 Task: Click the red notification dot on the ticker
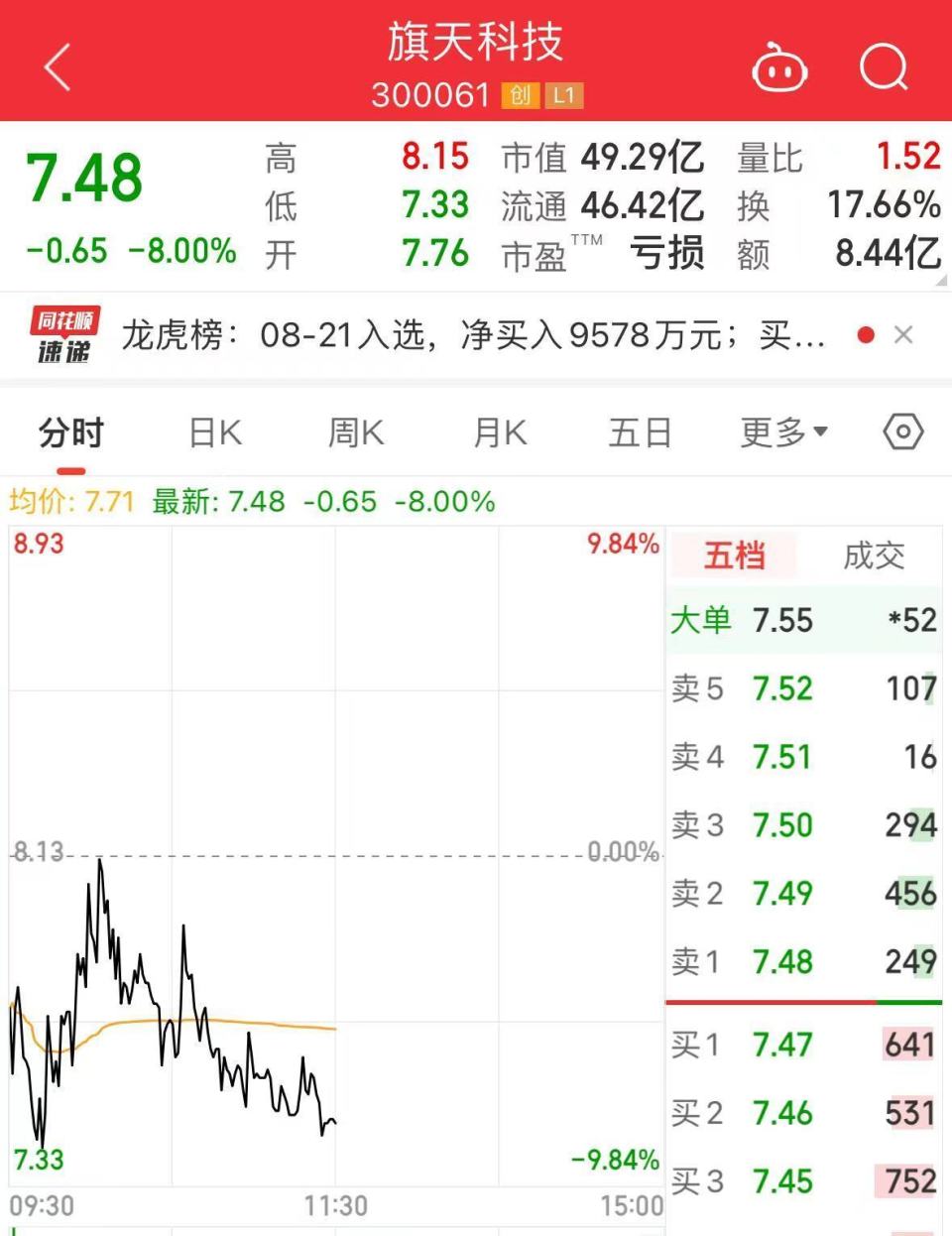(x=867, y=334)
